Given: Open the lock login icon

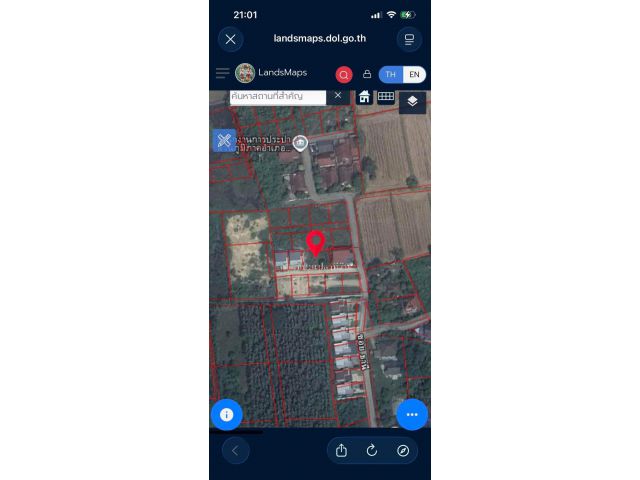Looking at the screenshot, I should point(367,74).
